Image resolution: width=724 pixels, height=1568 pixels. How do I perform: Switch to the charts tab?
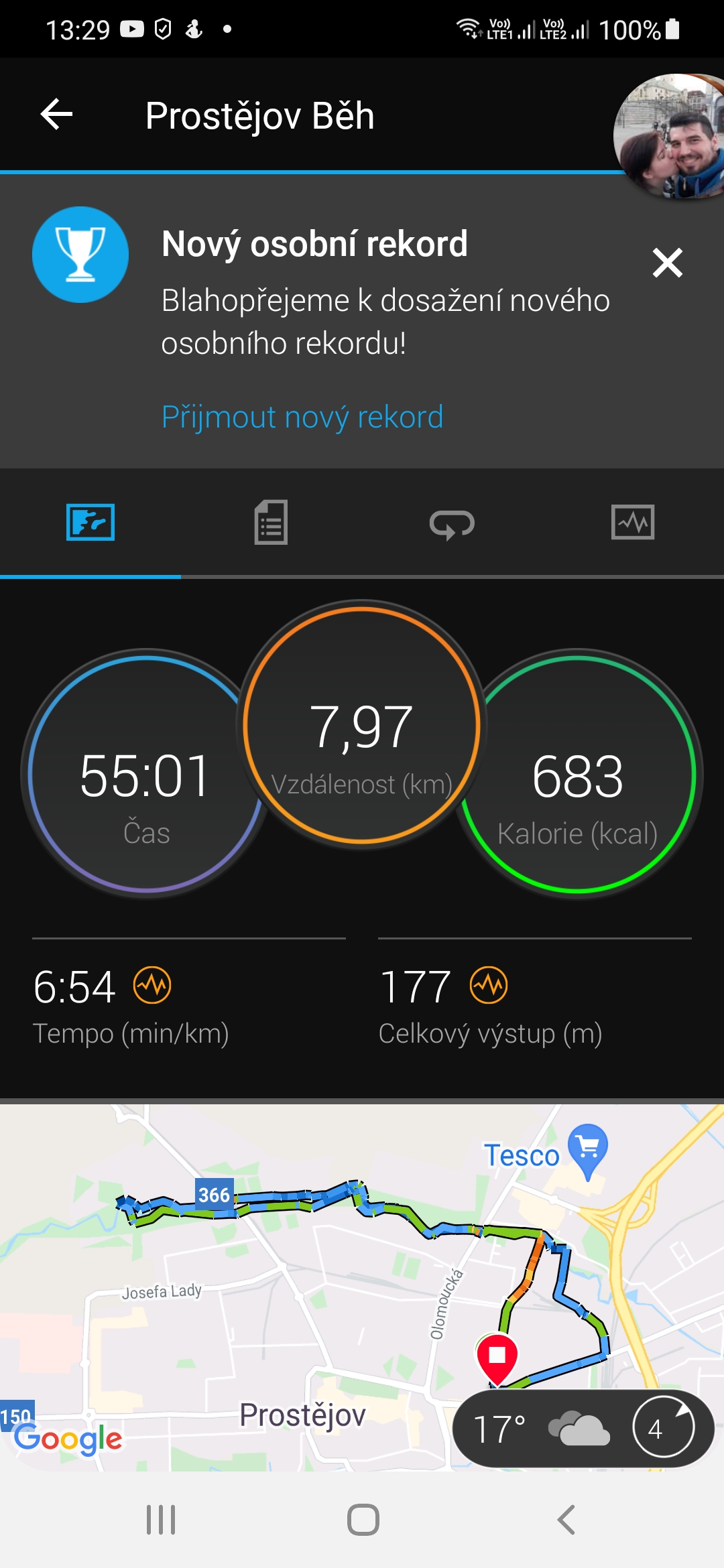(633, 522)
